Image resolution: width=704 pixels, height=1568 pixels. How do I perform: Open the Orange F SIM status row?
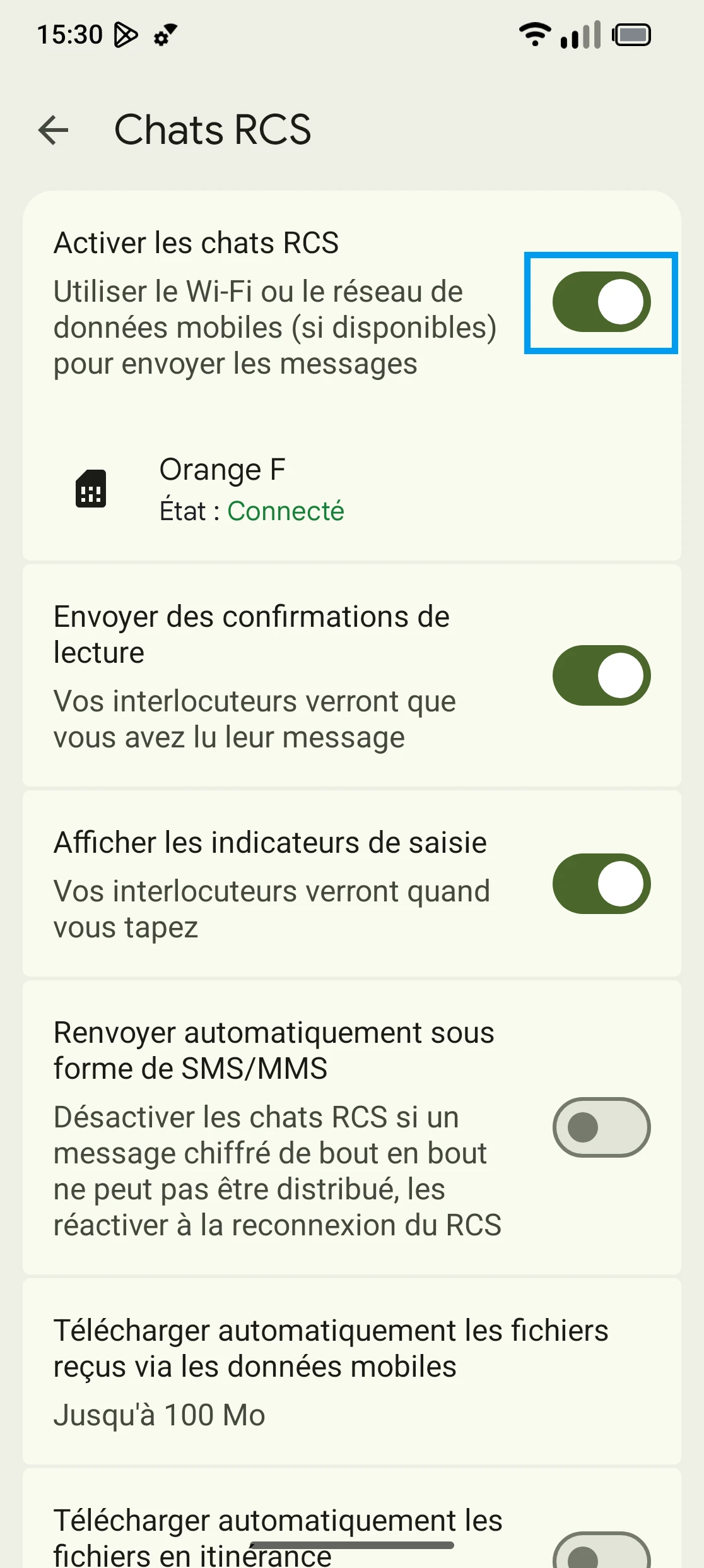252,489
